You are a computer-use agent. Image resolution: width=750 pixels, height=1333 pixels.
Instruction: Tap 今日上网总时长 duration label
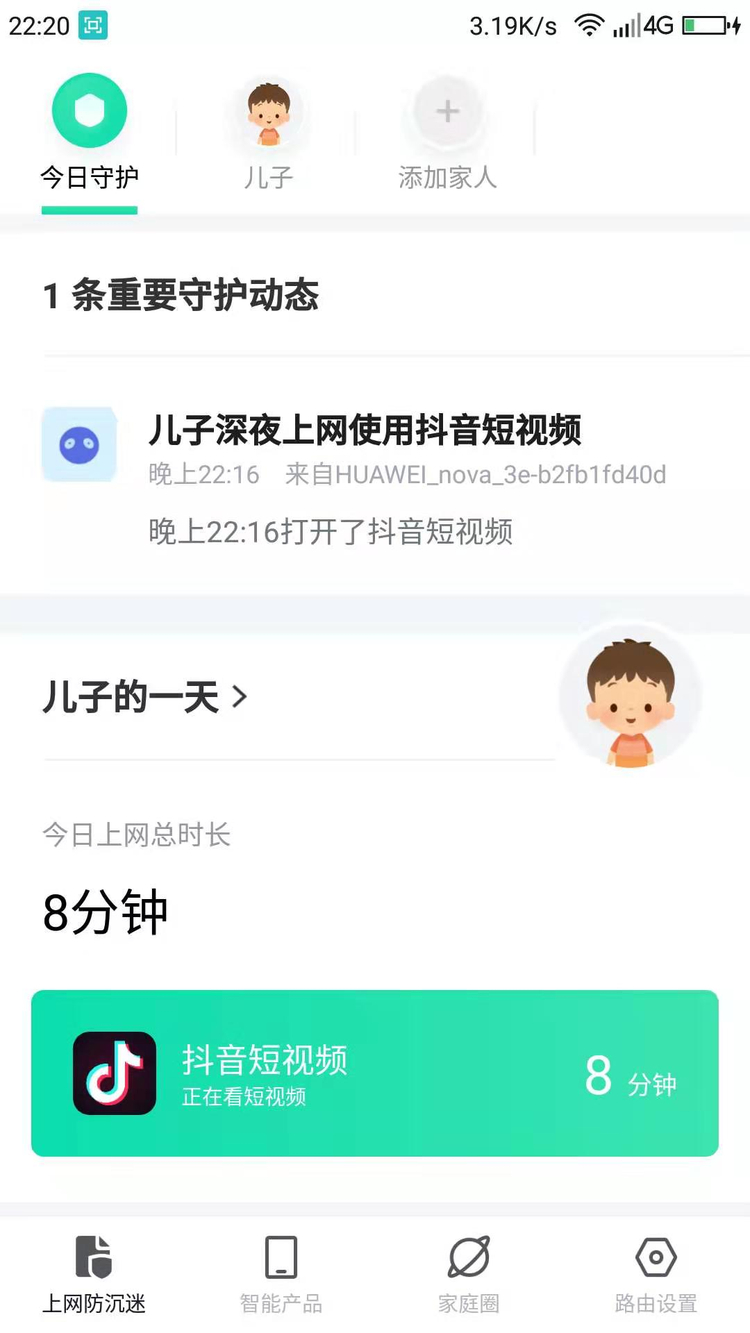click(x=135, y=835)
